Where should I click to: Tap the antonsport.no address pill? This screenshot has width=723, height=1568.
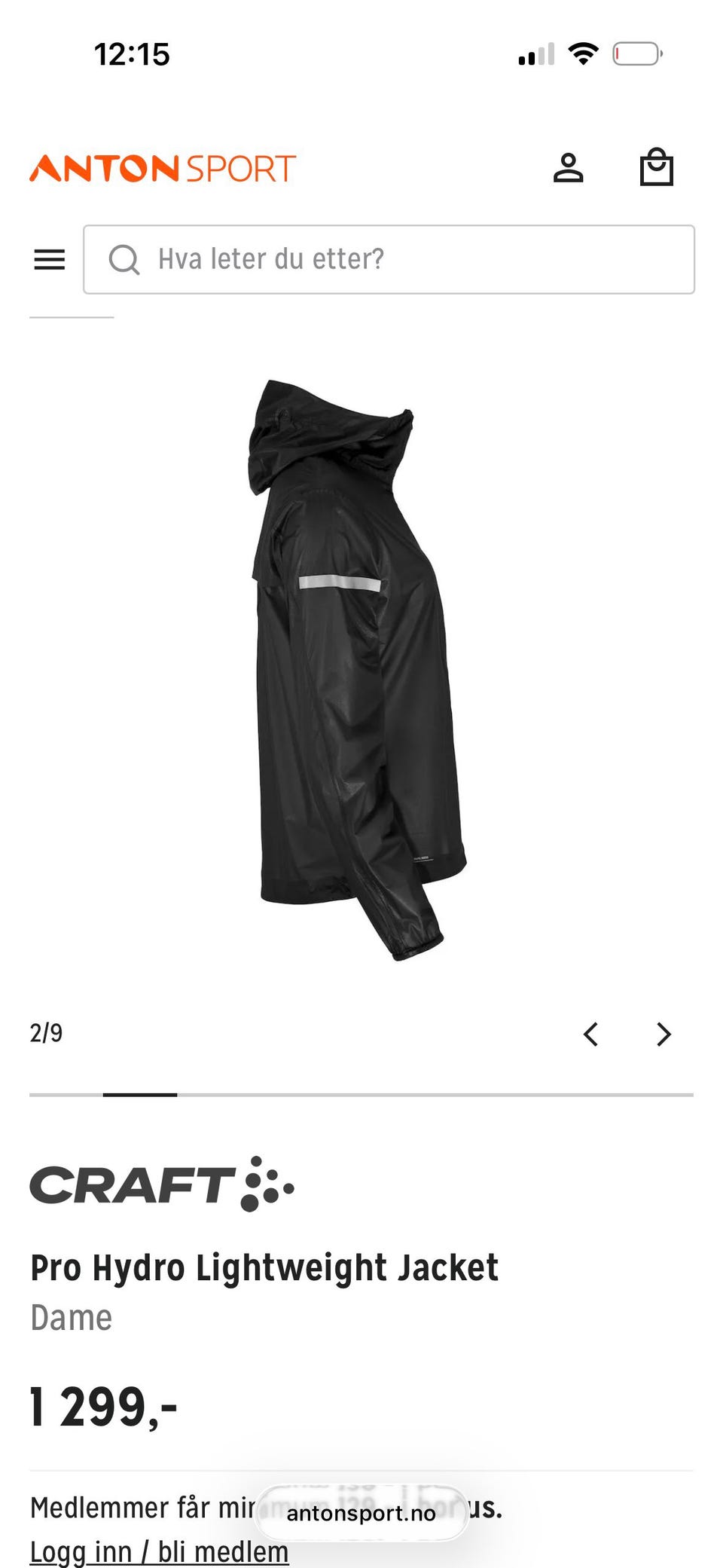coord(361,1513)
